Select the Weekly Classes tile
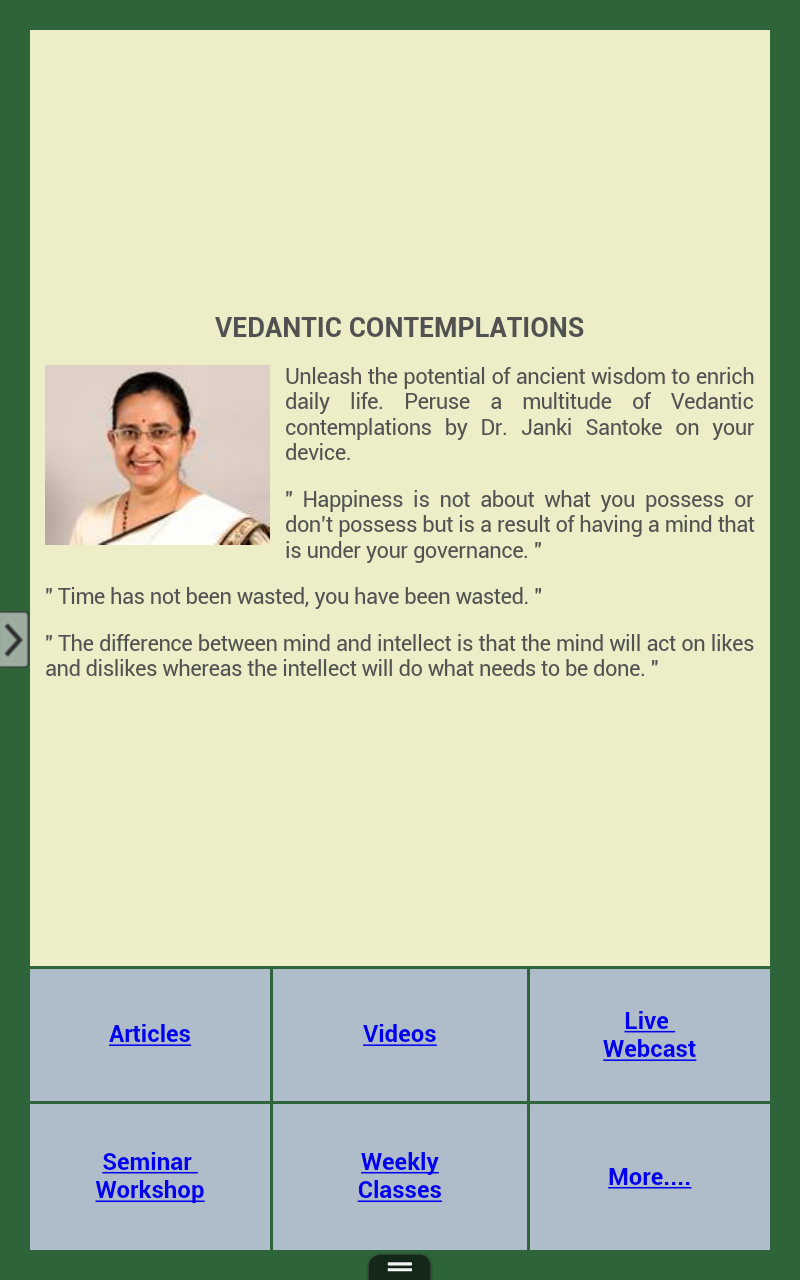The width and height of the screenshot is (800, 1280). pos(399,1176)
